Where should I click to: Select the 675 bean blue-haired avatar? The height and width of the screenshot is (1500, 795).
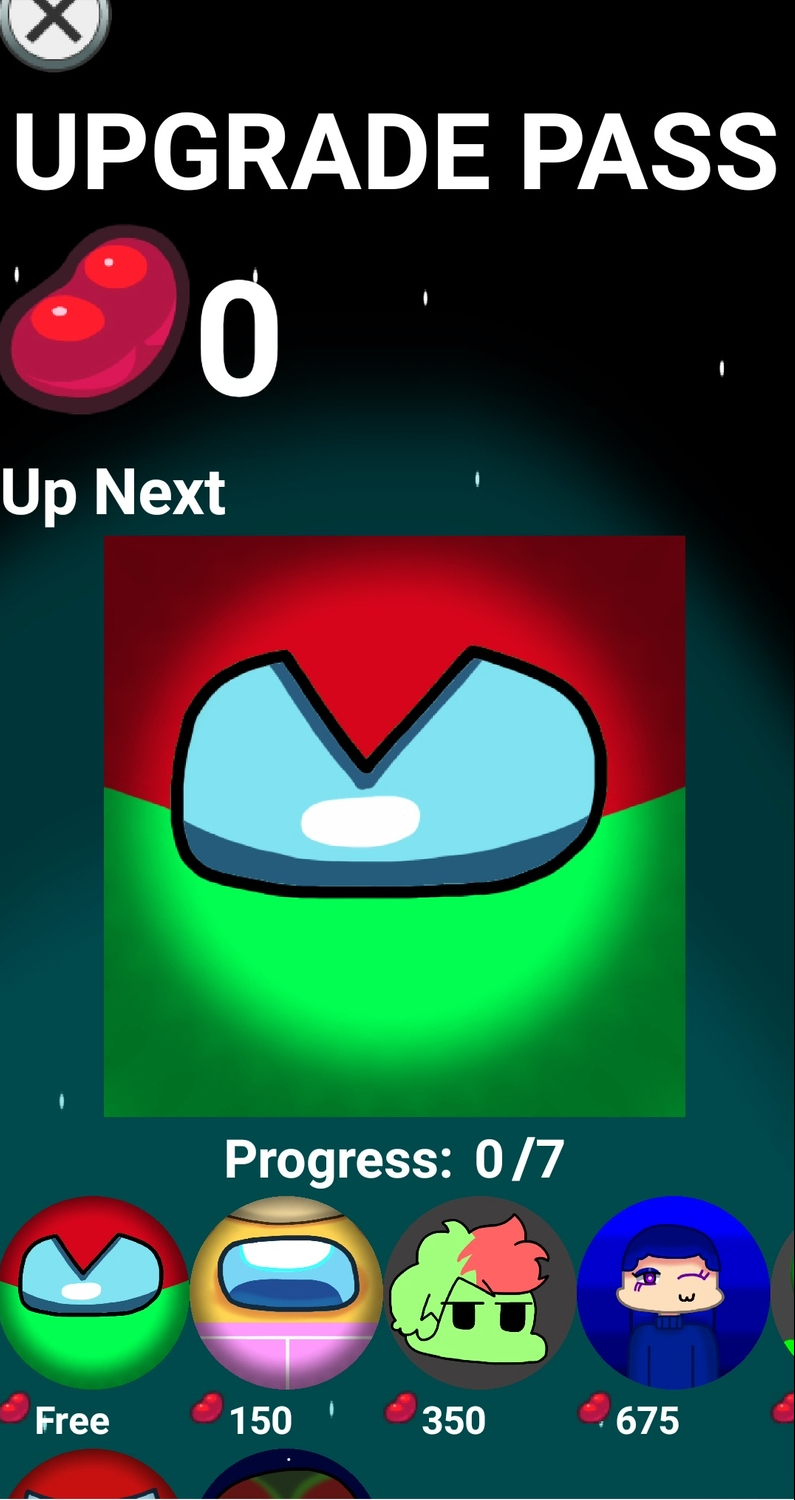(x=672, y=1291)
